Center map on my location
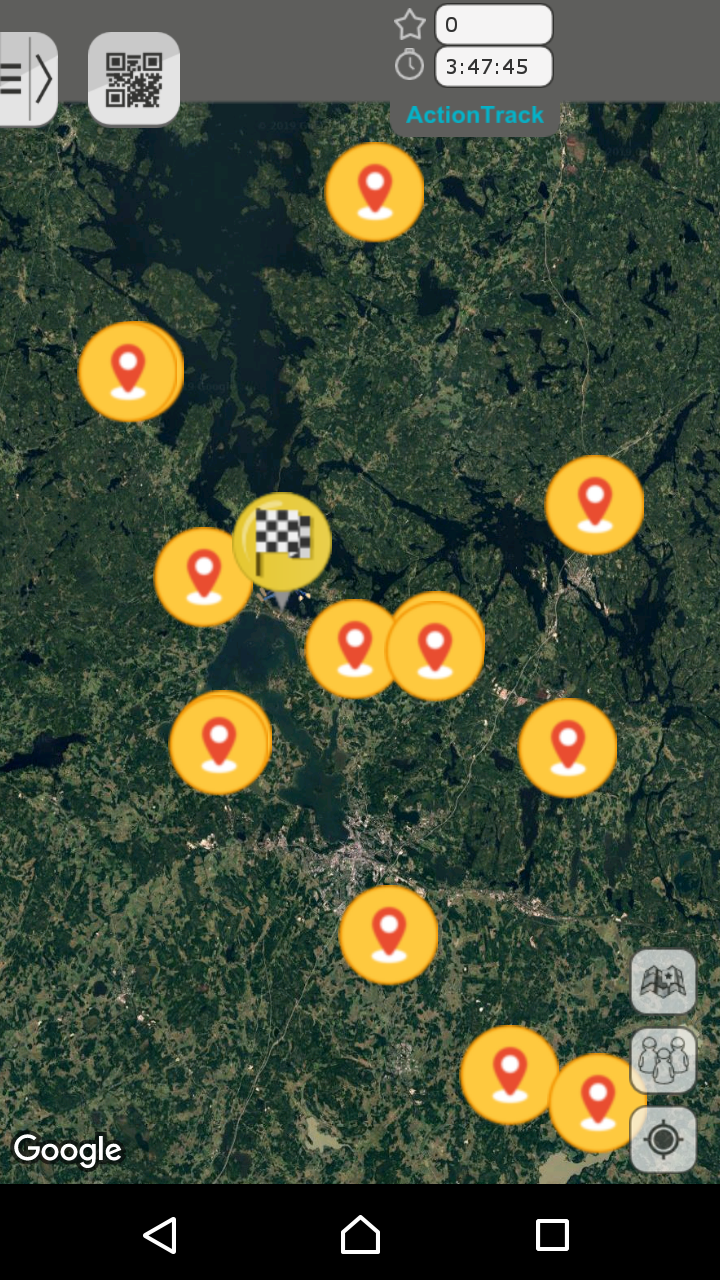The width and height of the screenshot is (720, 1280). tap(663, 1139)
